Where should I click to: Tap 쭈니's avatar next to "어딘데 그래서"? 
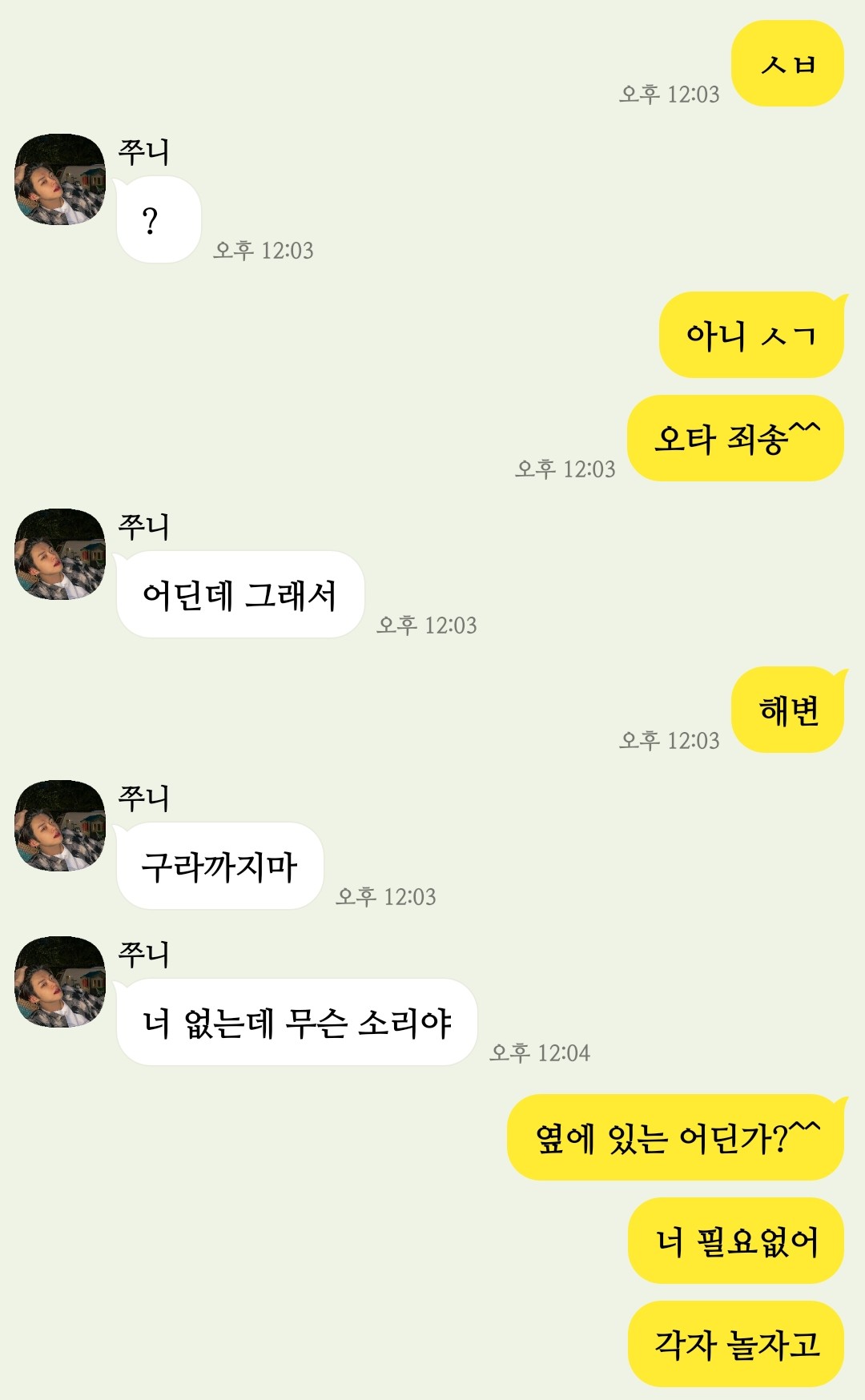[x=60, y=554]
